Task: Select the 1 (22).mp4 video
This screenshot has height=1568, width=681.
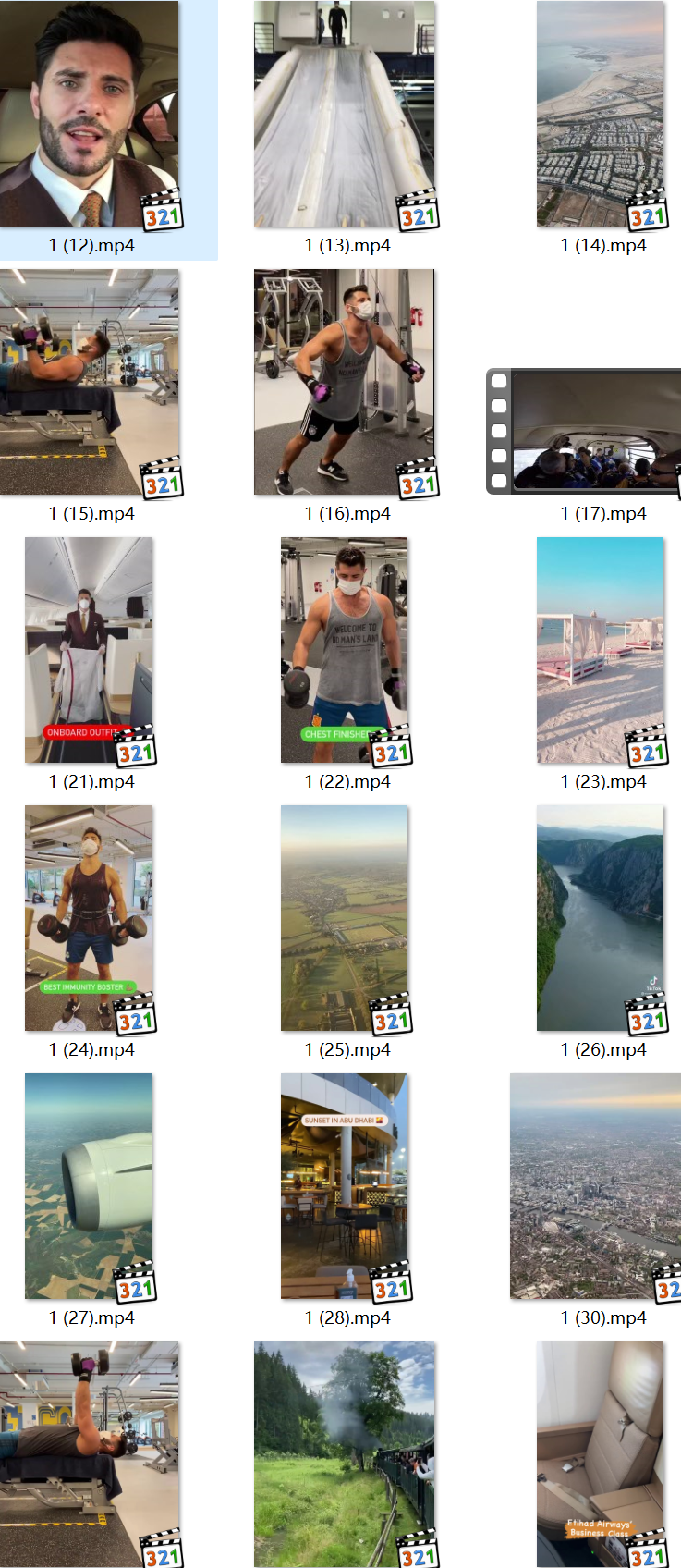Action: pyautogui.click(x=345, y=650)
